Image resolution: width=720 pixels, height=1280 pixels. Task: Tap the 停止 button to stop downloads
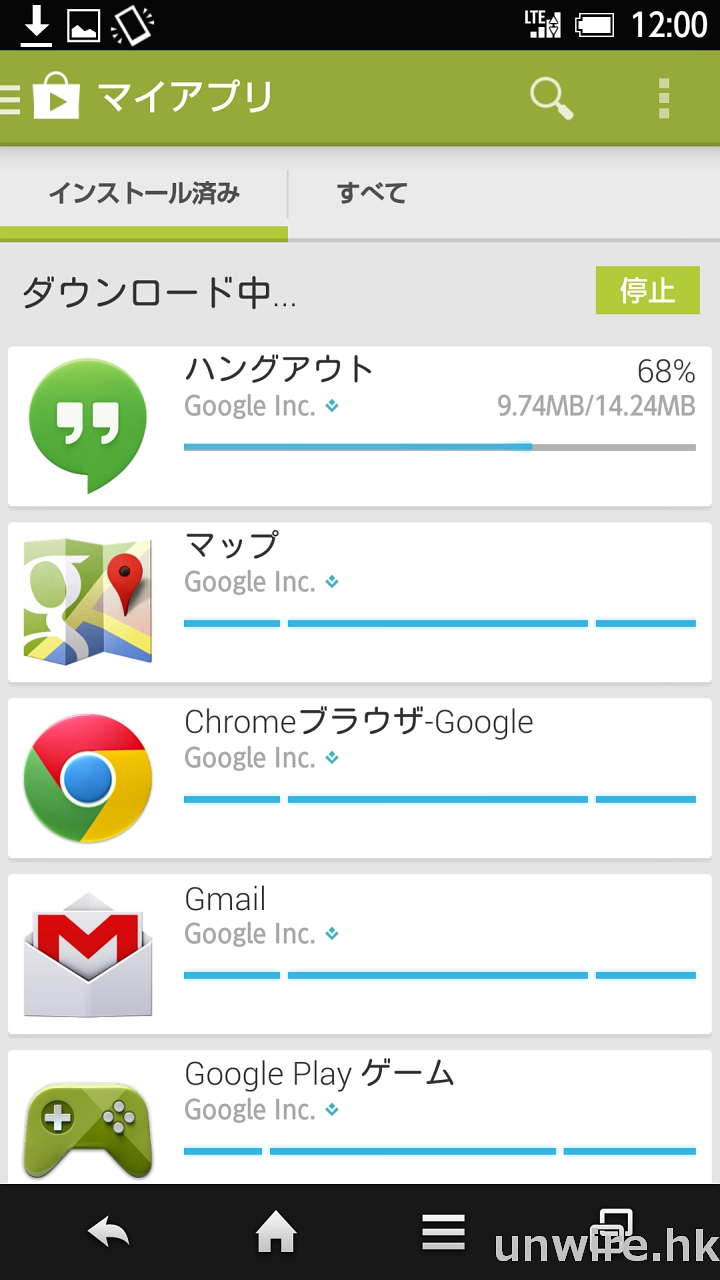coord(647,291)
